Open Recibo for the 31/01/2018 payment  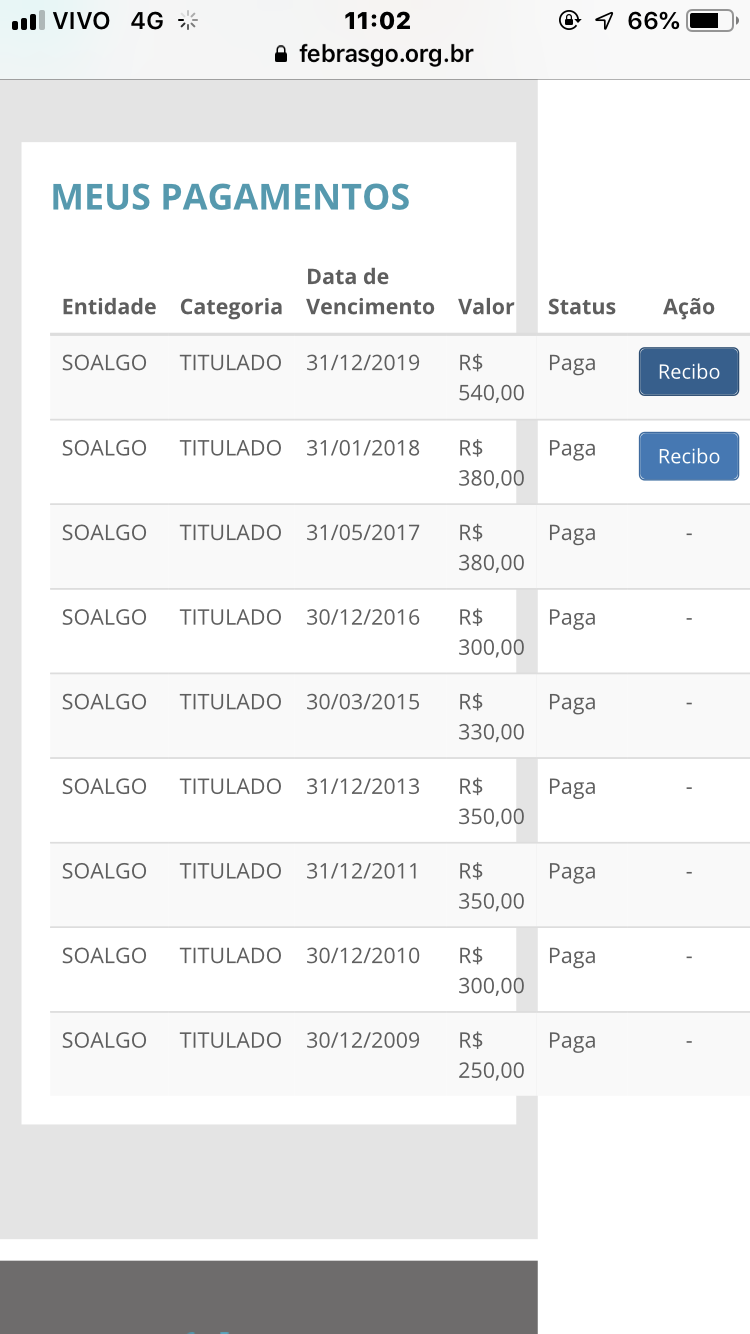(x=688, y=456)
